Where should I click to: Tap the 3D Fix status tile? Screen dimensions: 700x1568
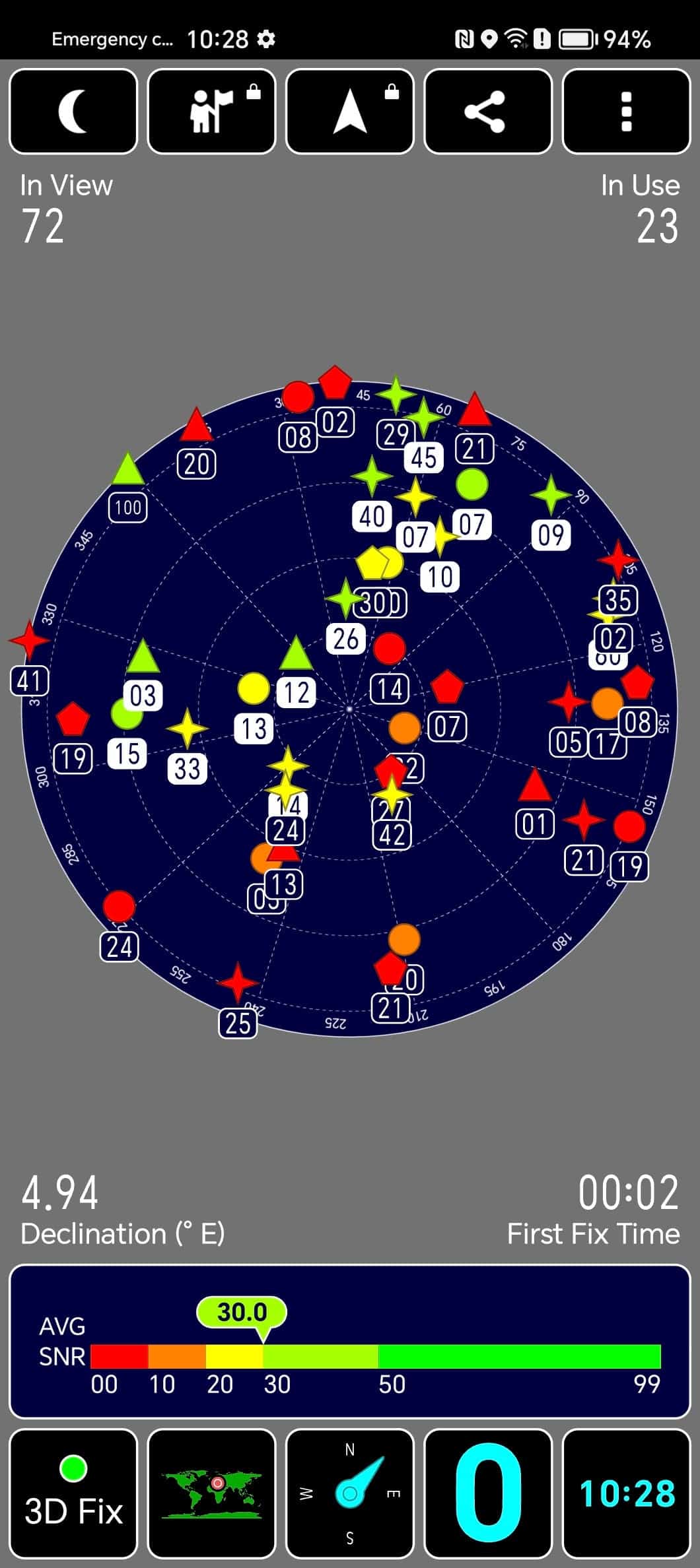coord(73,1493)
